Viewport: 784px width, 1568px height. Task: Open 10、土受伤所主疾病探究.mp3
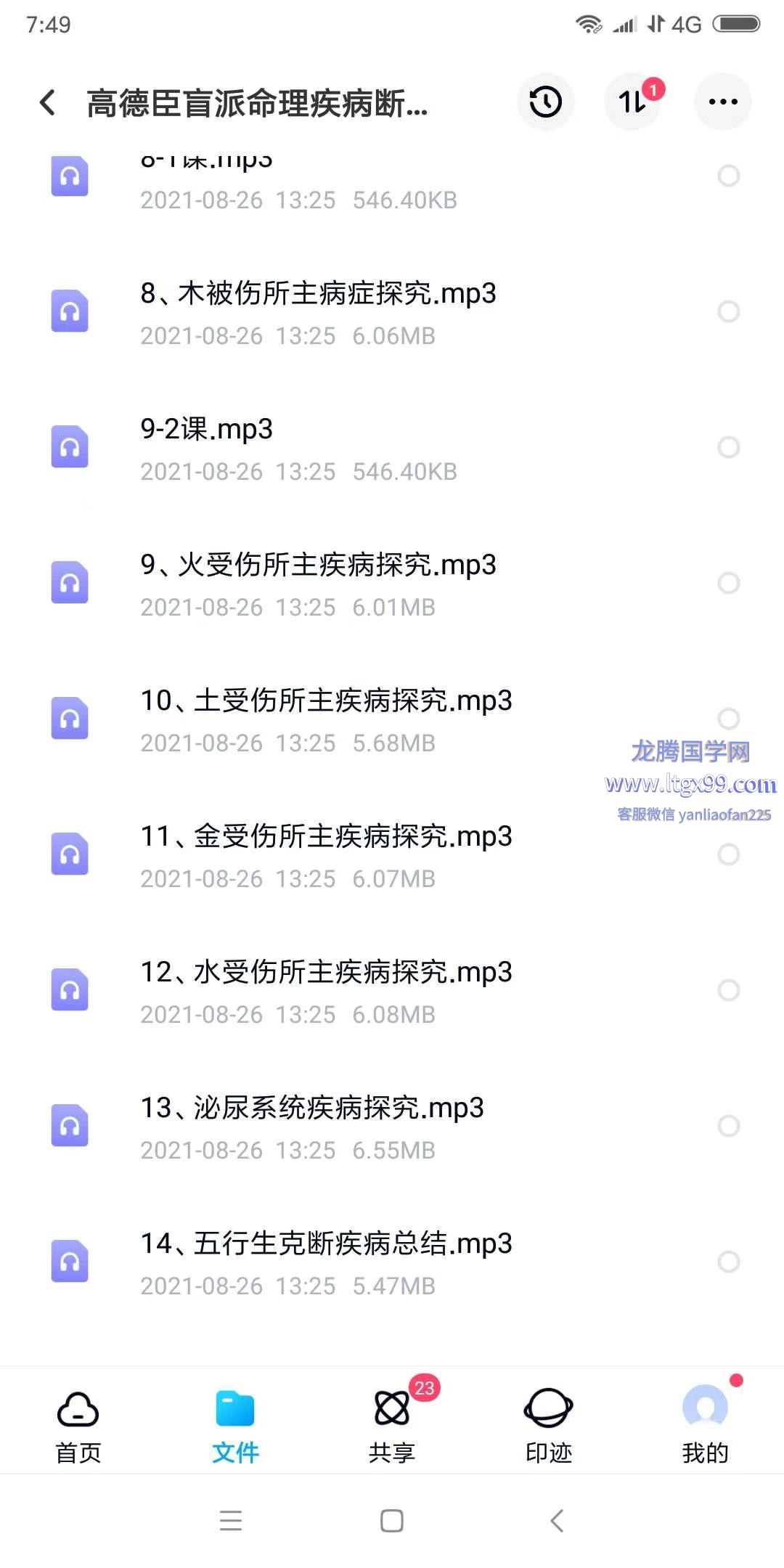pos(392,719)
